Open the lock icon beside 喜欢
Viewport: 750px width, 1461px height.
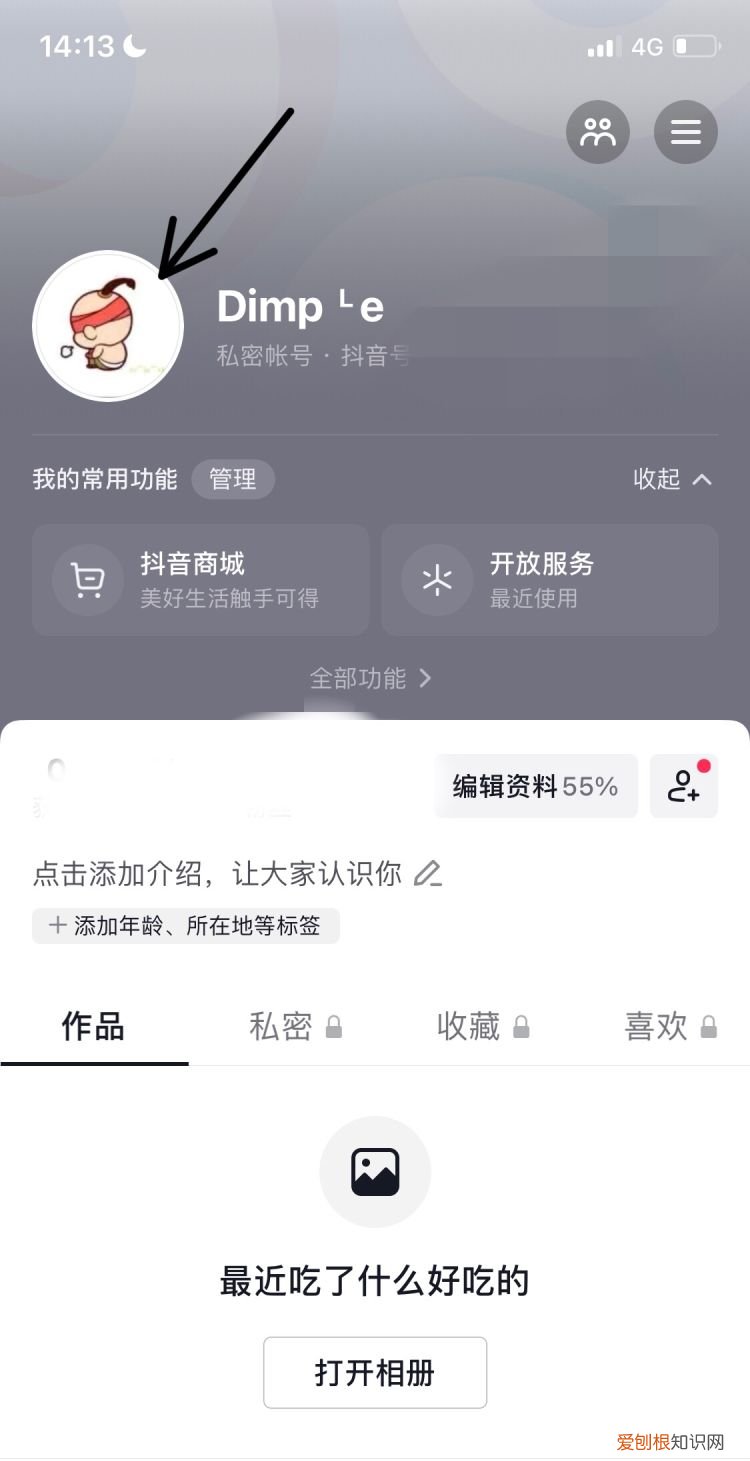pos(707,1027)
